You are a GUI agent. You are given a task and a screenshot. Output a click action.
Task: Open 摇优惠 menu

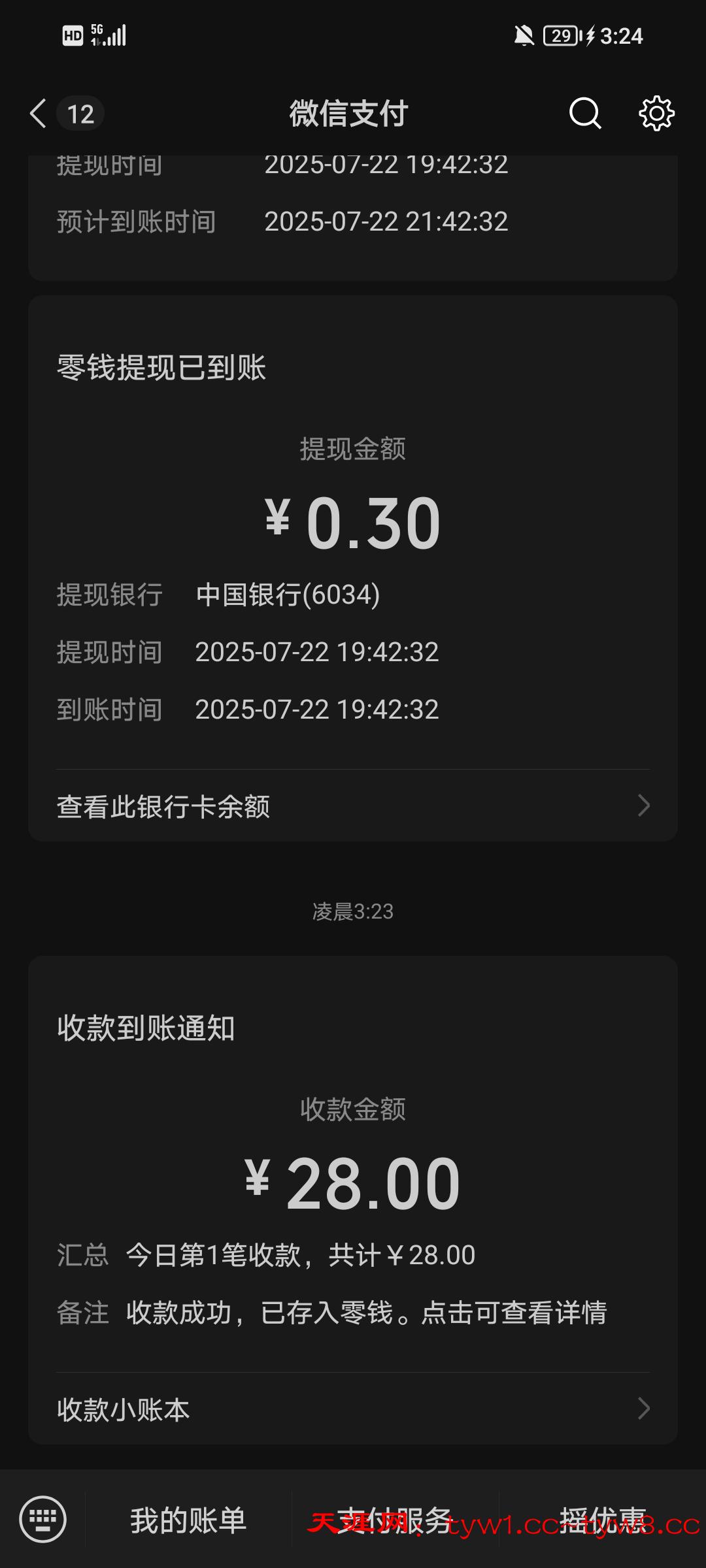603,1520
